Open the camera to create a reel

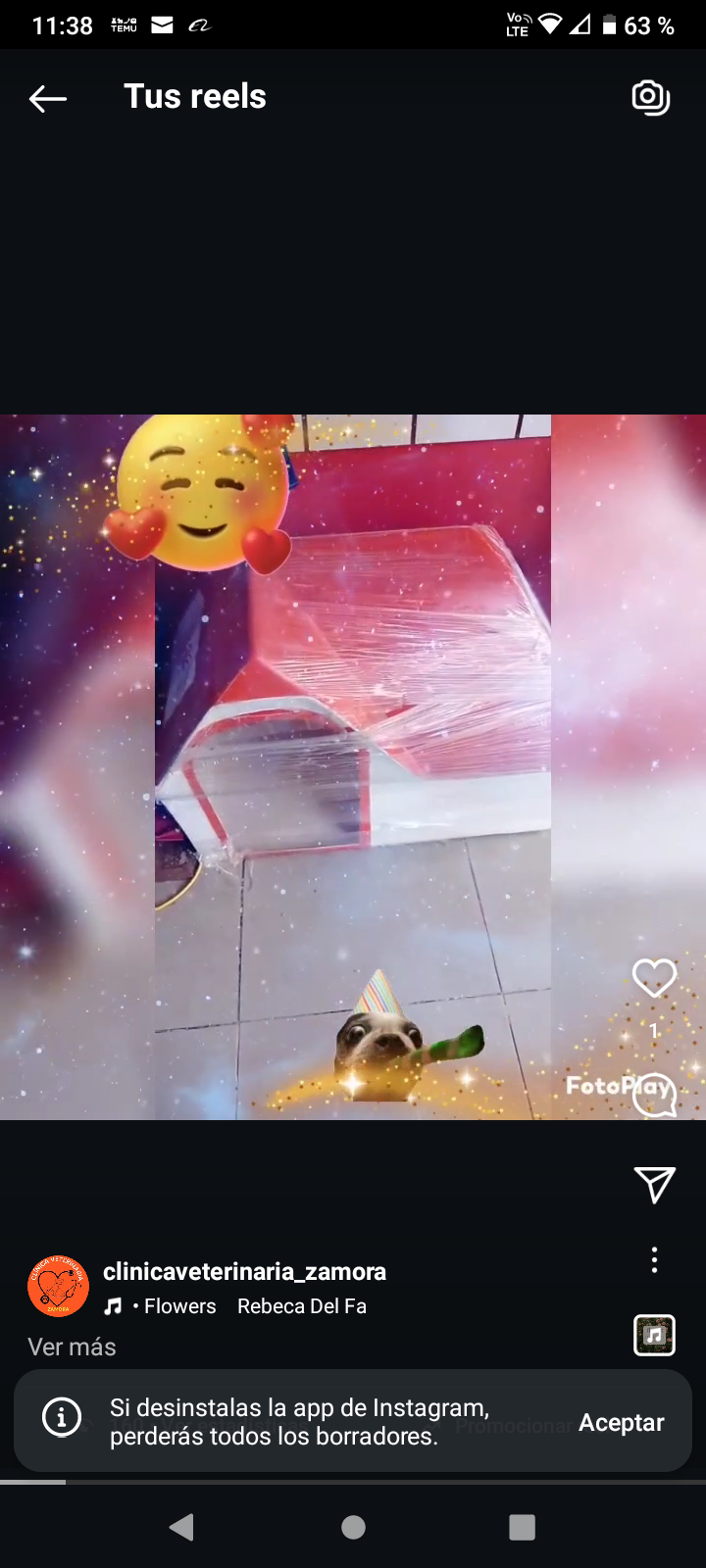click(651, 97)
